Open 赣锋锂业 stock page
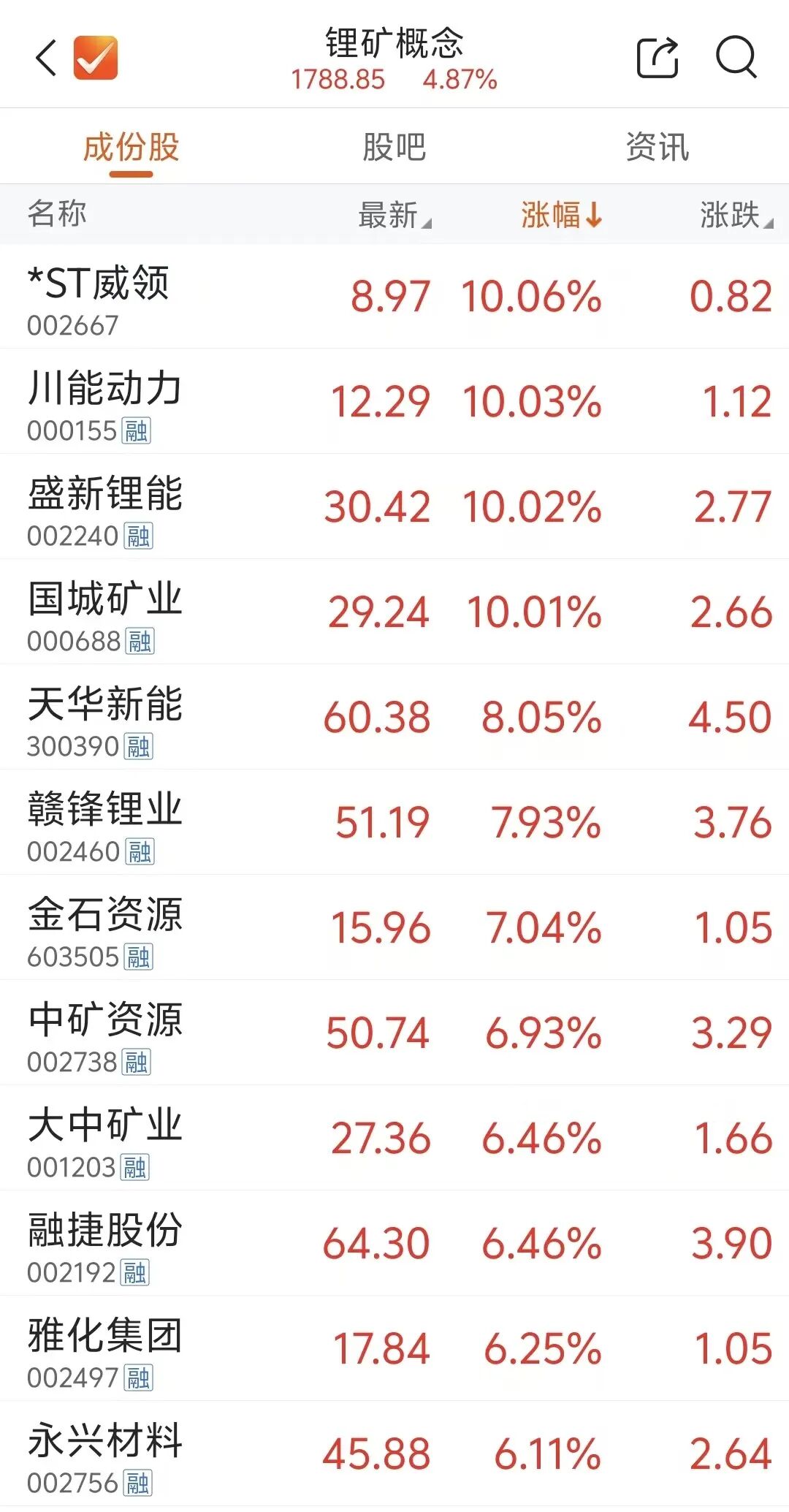Screen dimensions: 789x1512 coord(394,823)
